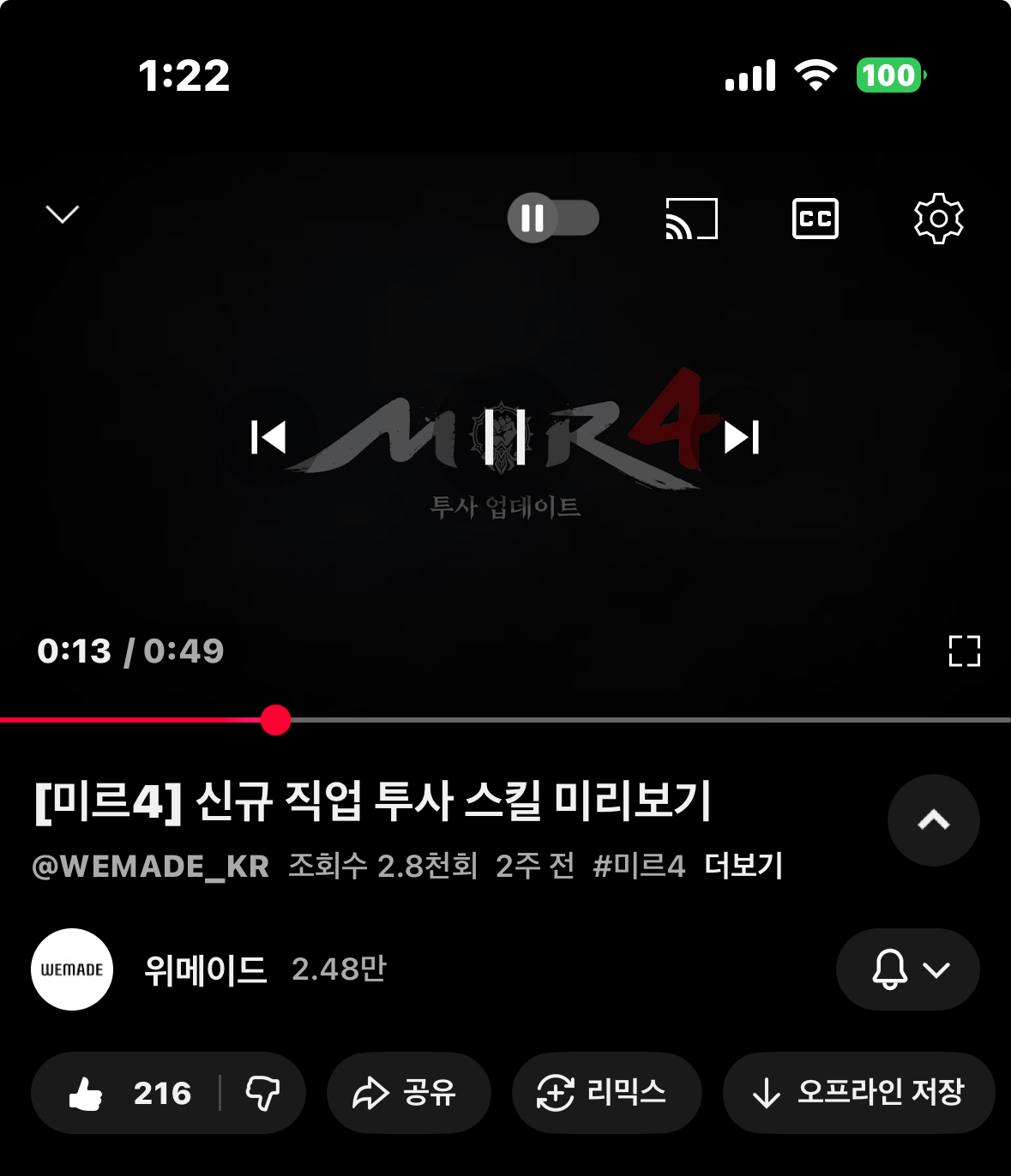Enter fullscreen mode
Screen dimensions: 1011x1176
(x=964, y=651)
